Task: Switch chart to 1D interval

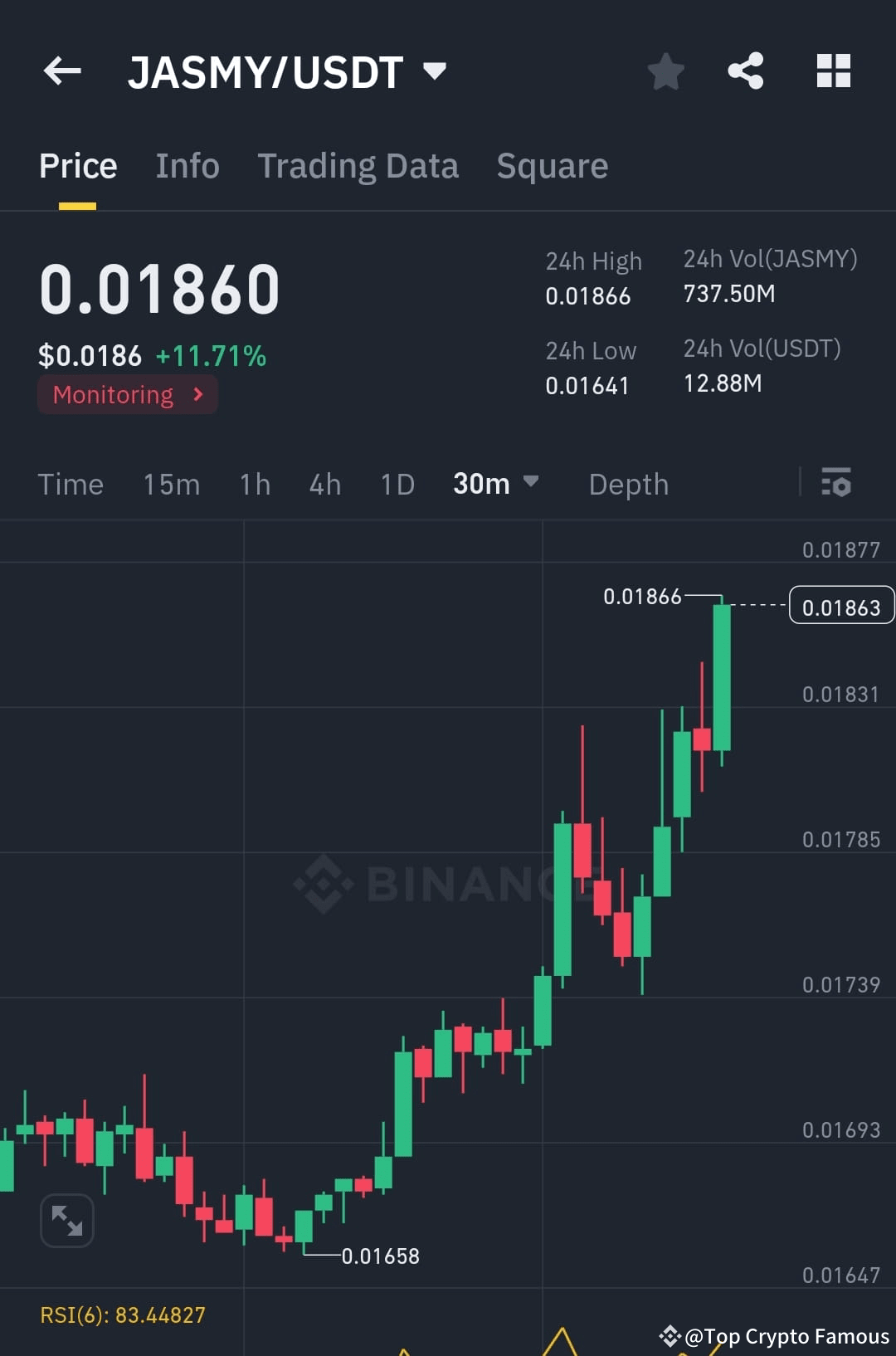Action: click(397, 484)
